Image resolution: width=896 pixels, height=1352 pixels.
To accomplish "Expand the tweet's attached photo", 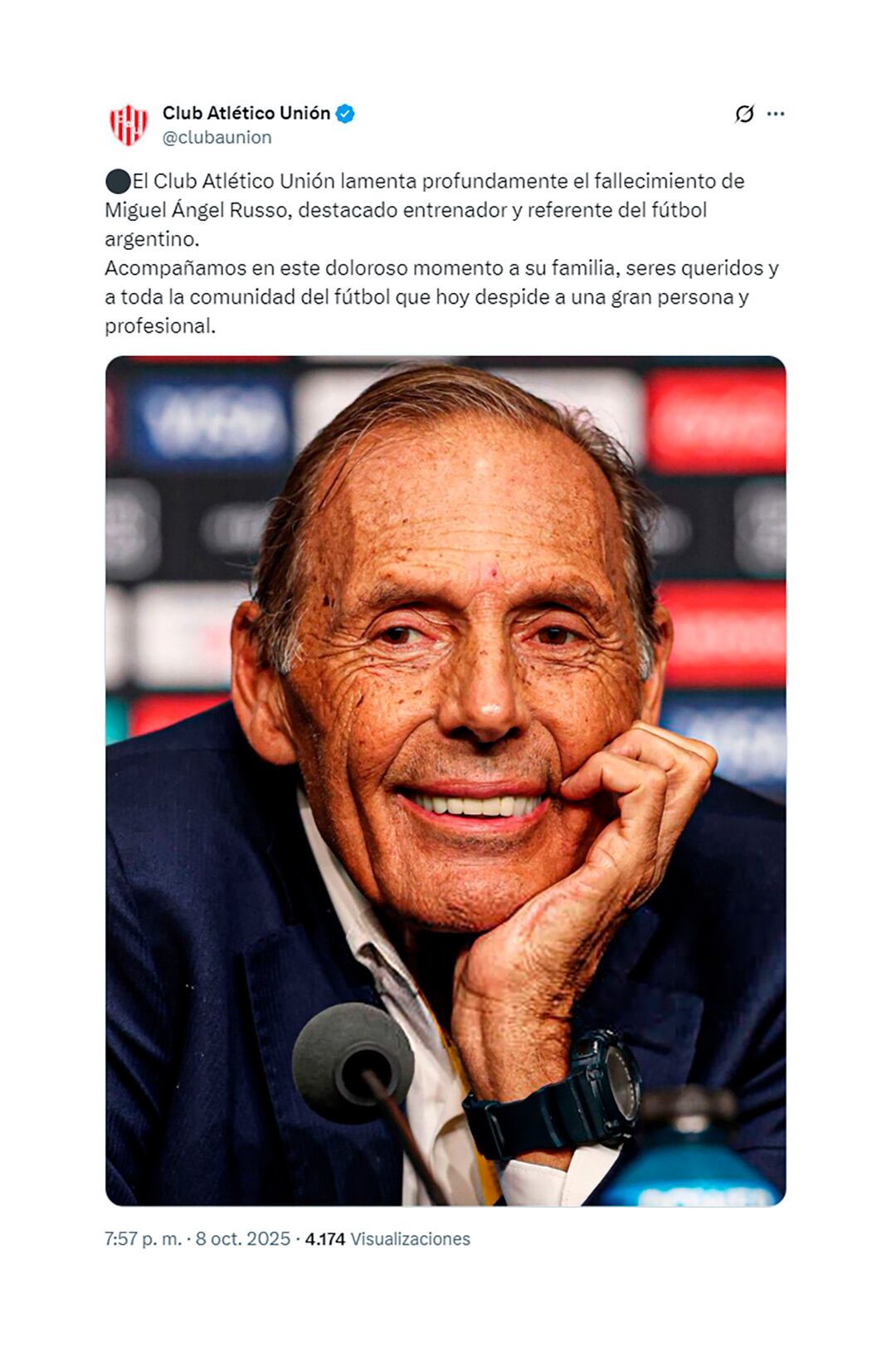I will point(446,780).
